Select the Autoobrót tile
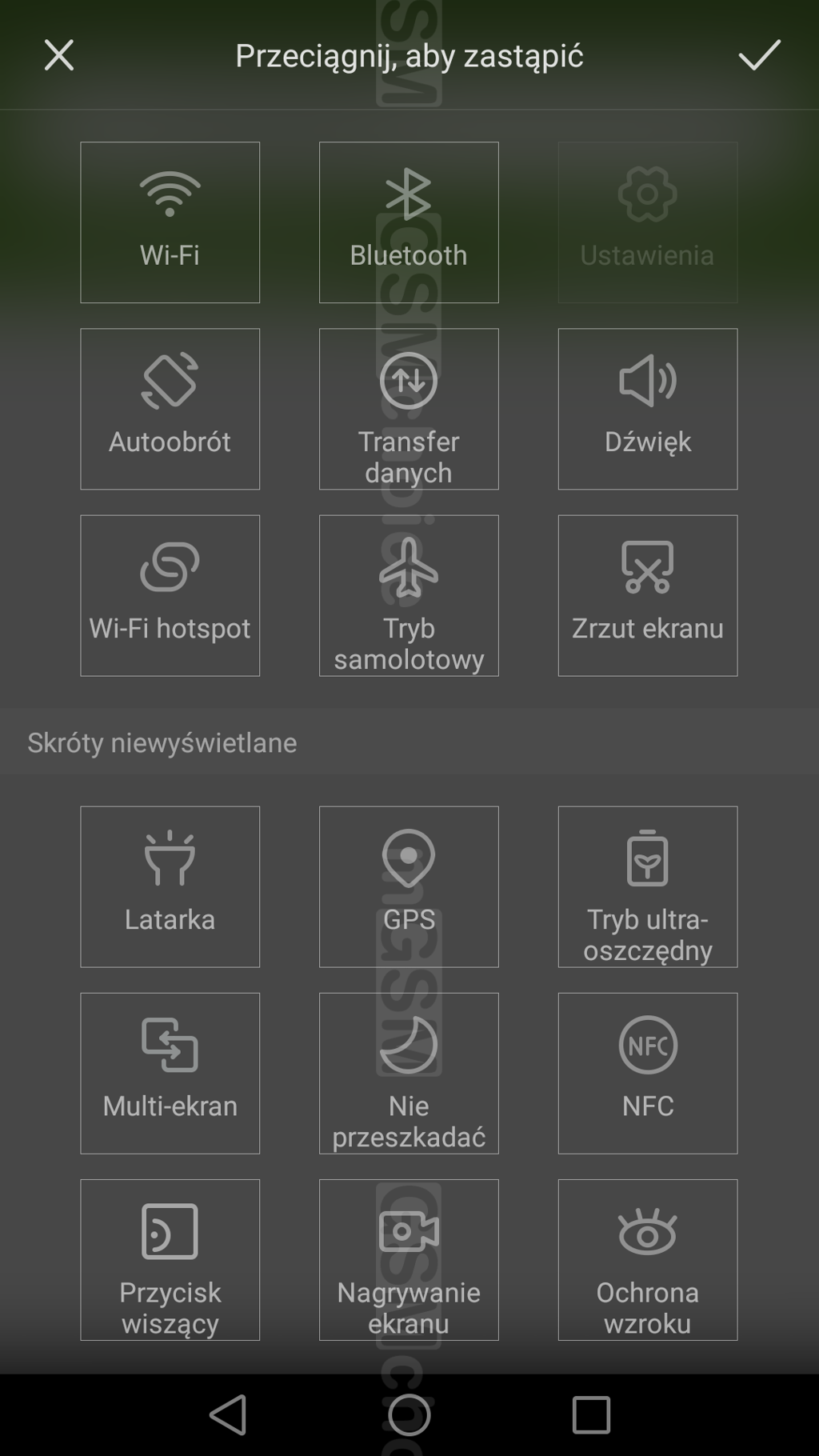819x1456 pixels. [170, 409]
